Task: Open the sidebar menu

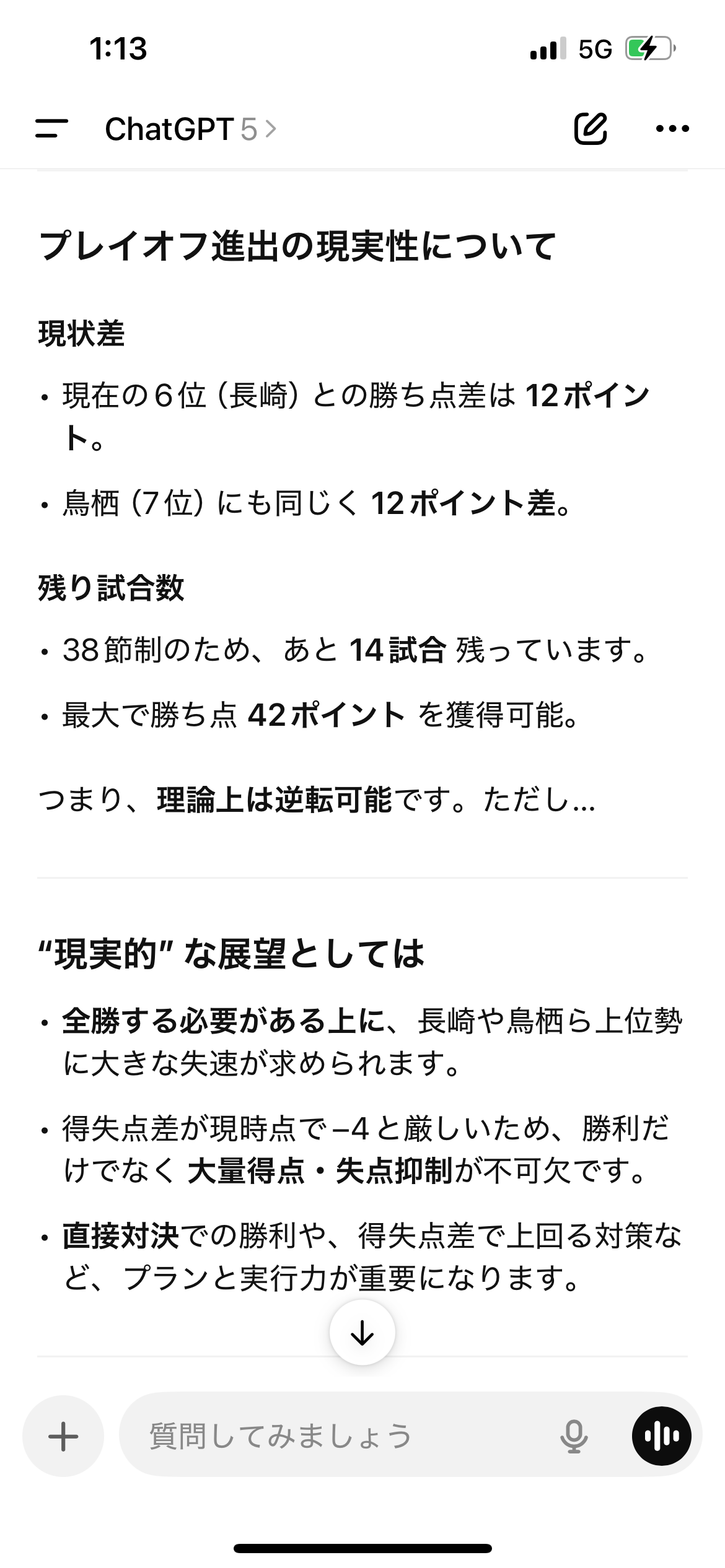Action: pyautogui.click(x=52, y=129)
